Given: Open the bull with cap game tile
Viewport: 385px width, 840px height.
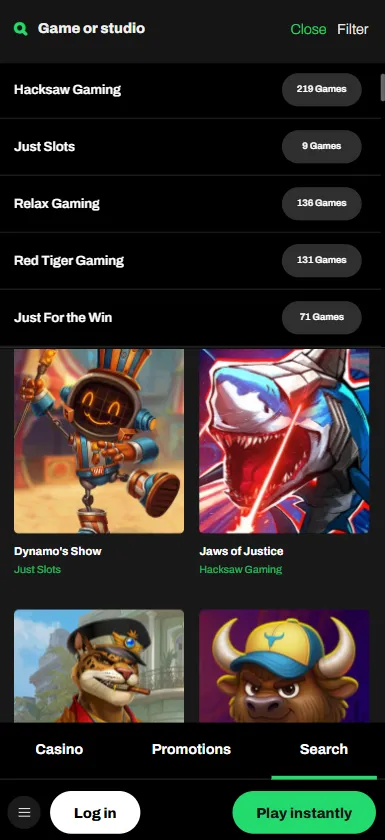Looking at the screenshot, I should [284, 666].
